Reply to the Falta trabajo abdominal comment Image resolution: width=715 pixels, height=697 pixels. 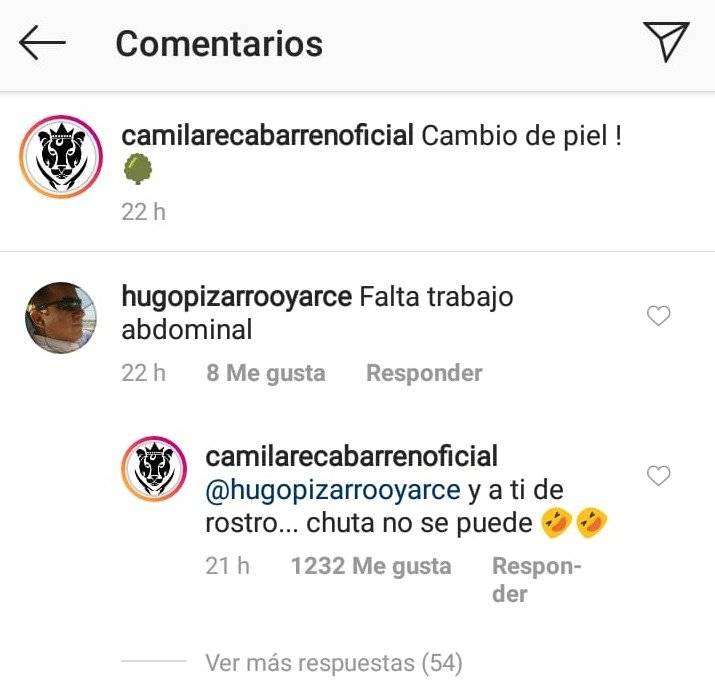point(424,374)
